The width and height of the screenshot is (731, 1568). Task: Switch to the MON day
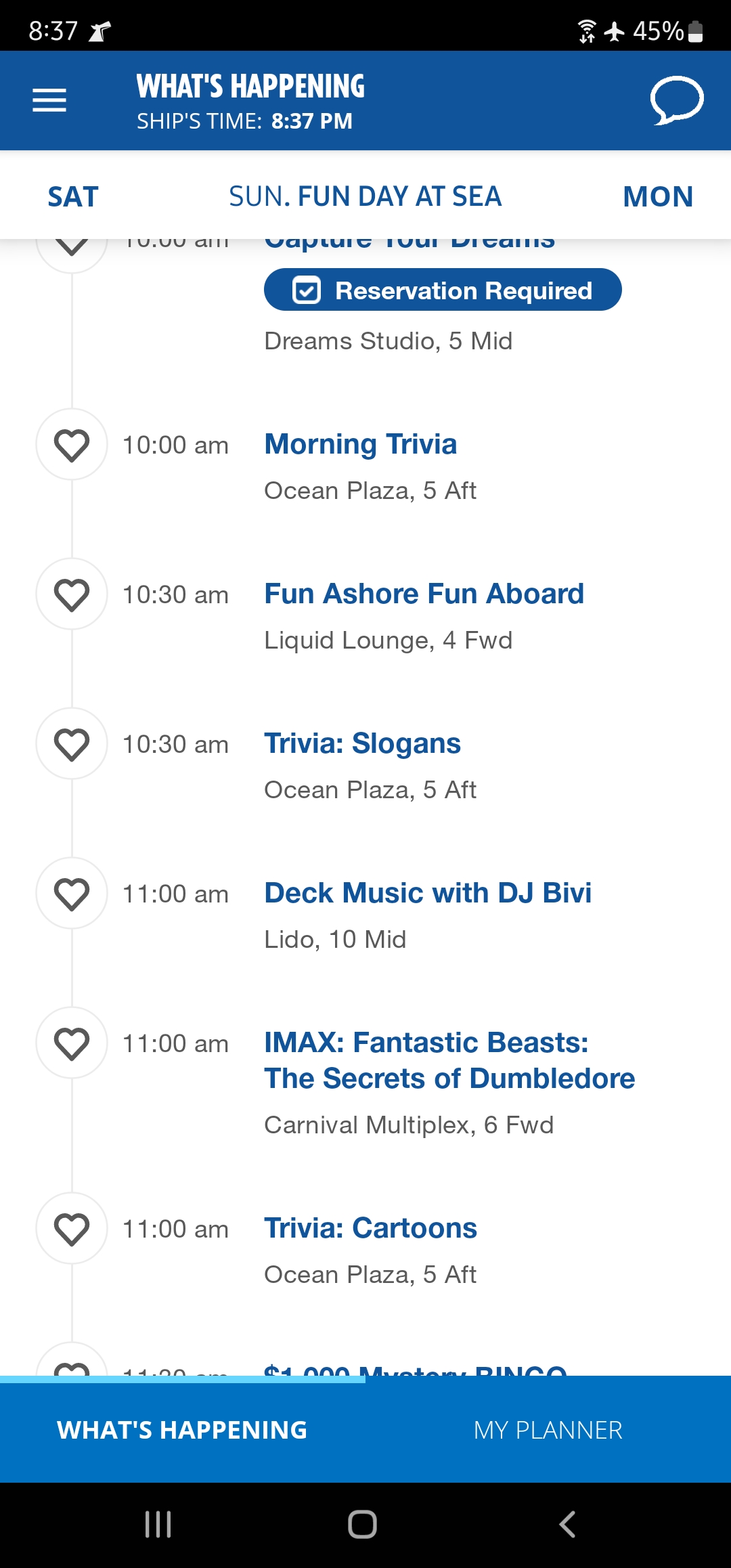click(658, 196)
